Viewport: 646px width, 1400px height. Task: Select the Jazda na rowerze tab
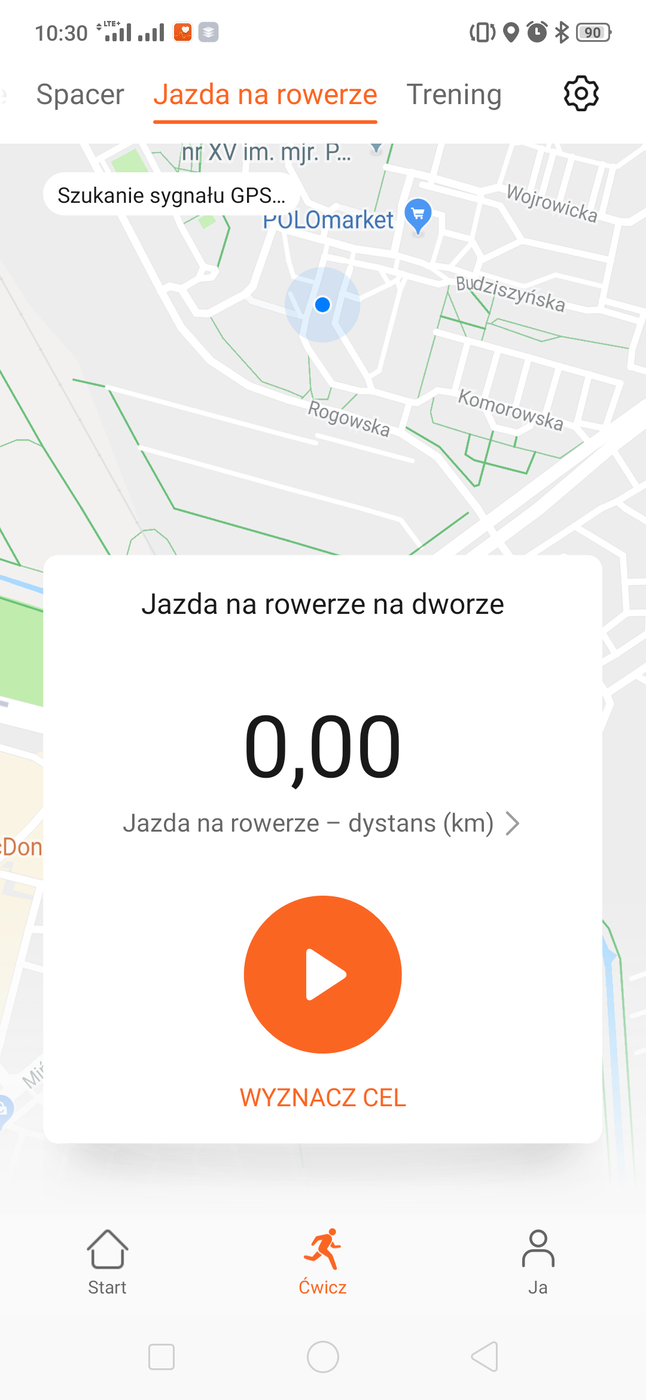(x=265, y=95)
